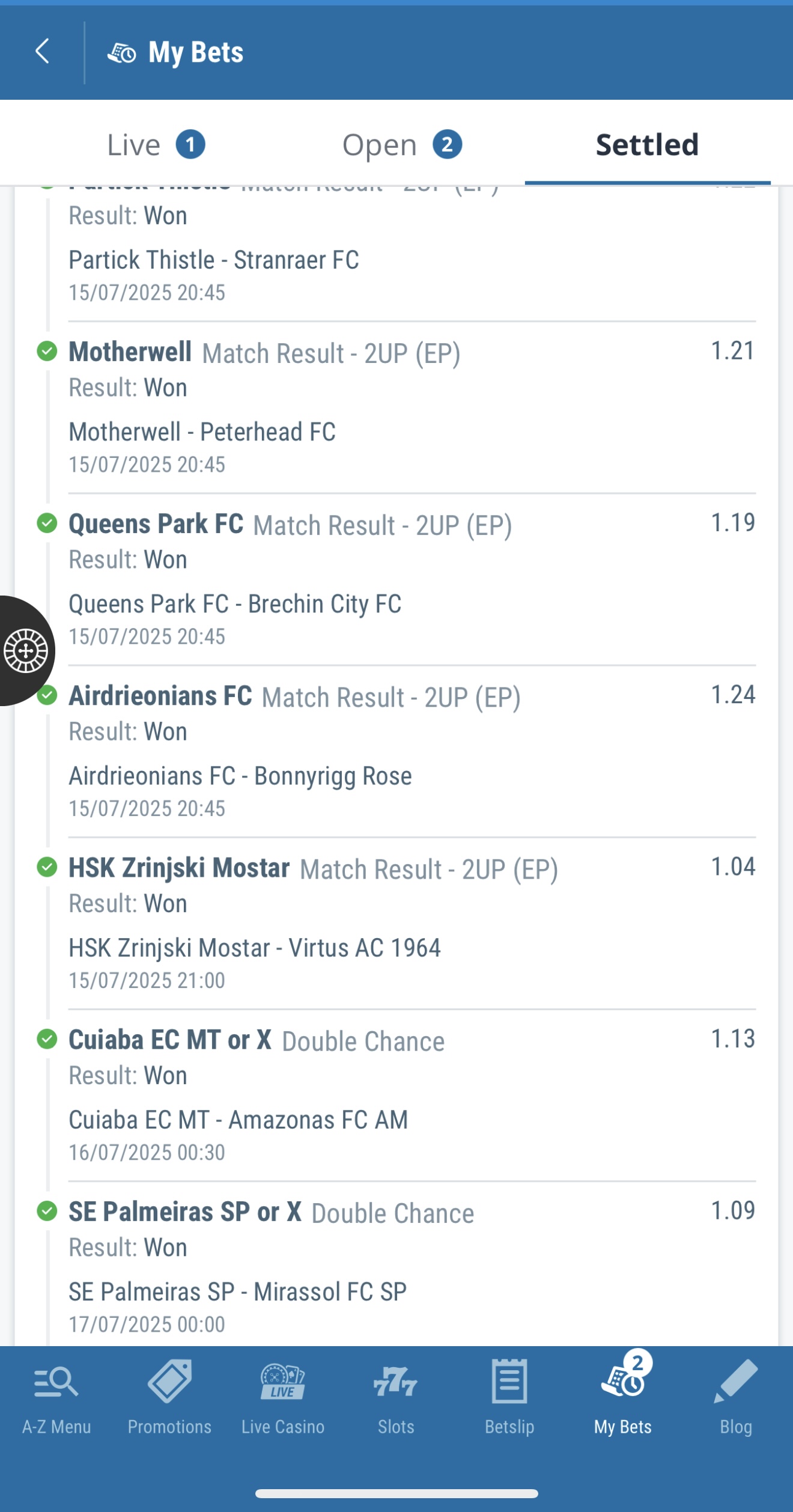Select the Settled tab
Viewport: 793px width, 1512px height.
[647, 145]
